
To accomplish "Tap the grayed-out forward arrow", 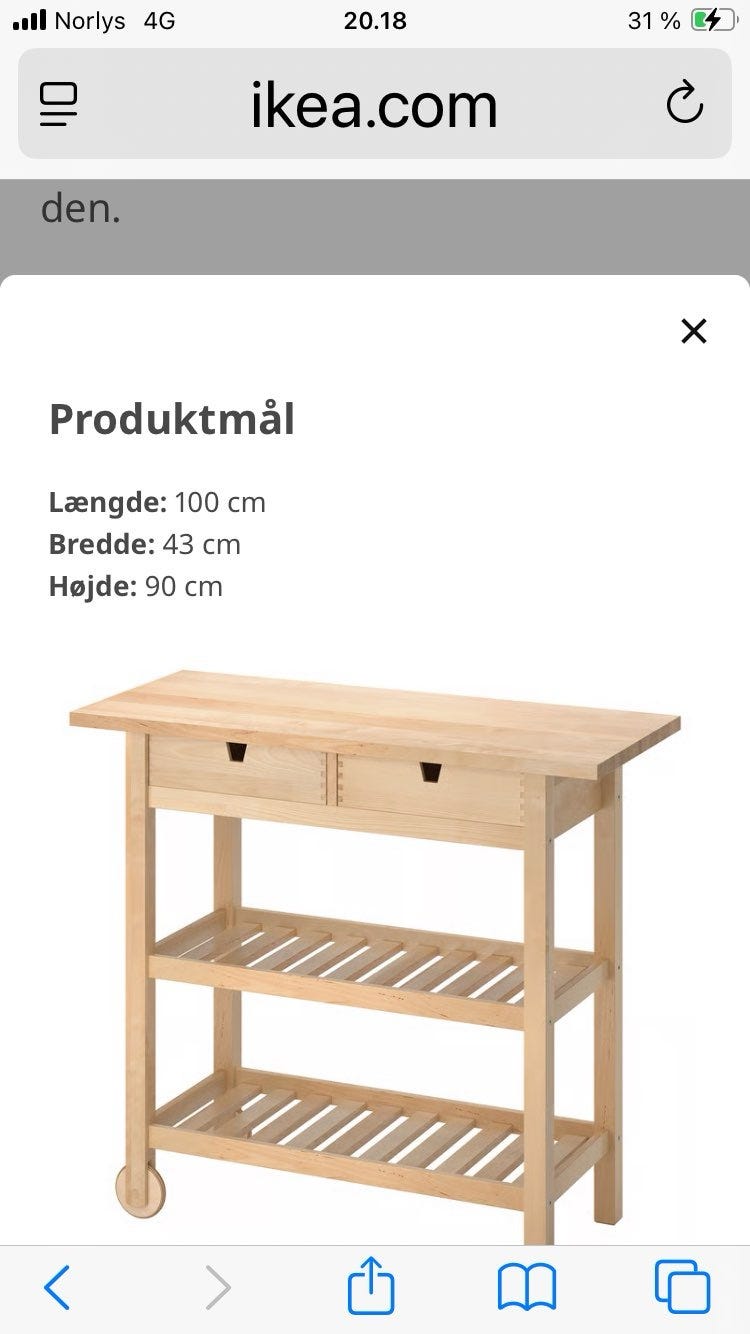I will [x=218, y=1289].
